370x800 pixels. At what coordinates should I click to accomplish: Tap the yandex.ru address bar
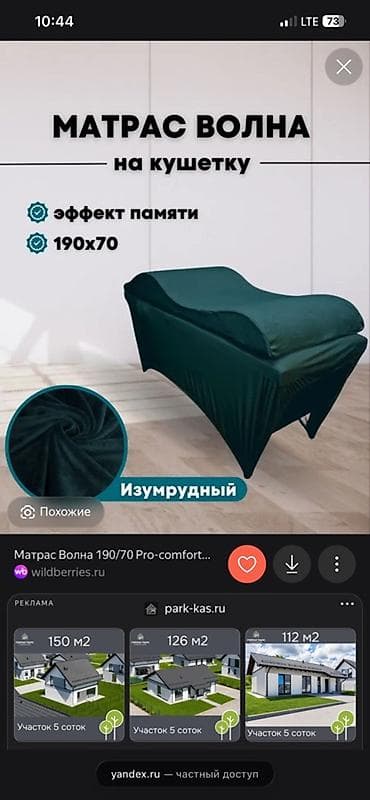(x=185, y=774)
